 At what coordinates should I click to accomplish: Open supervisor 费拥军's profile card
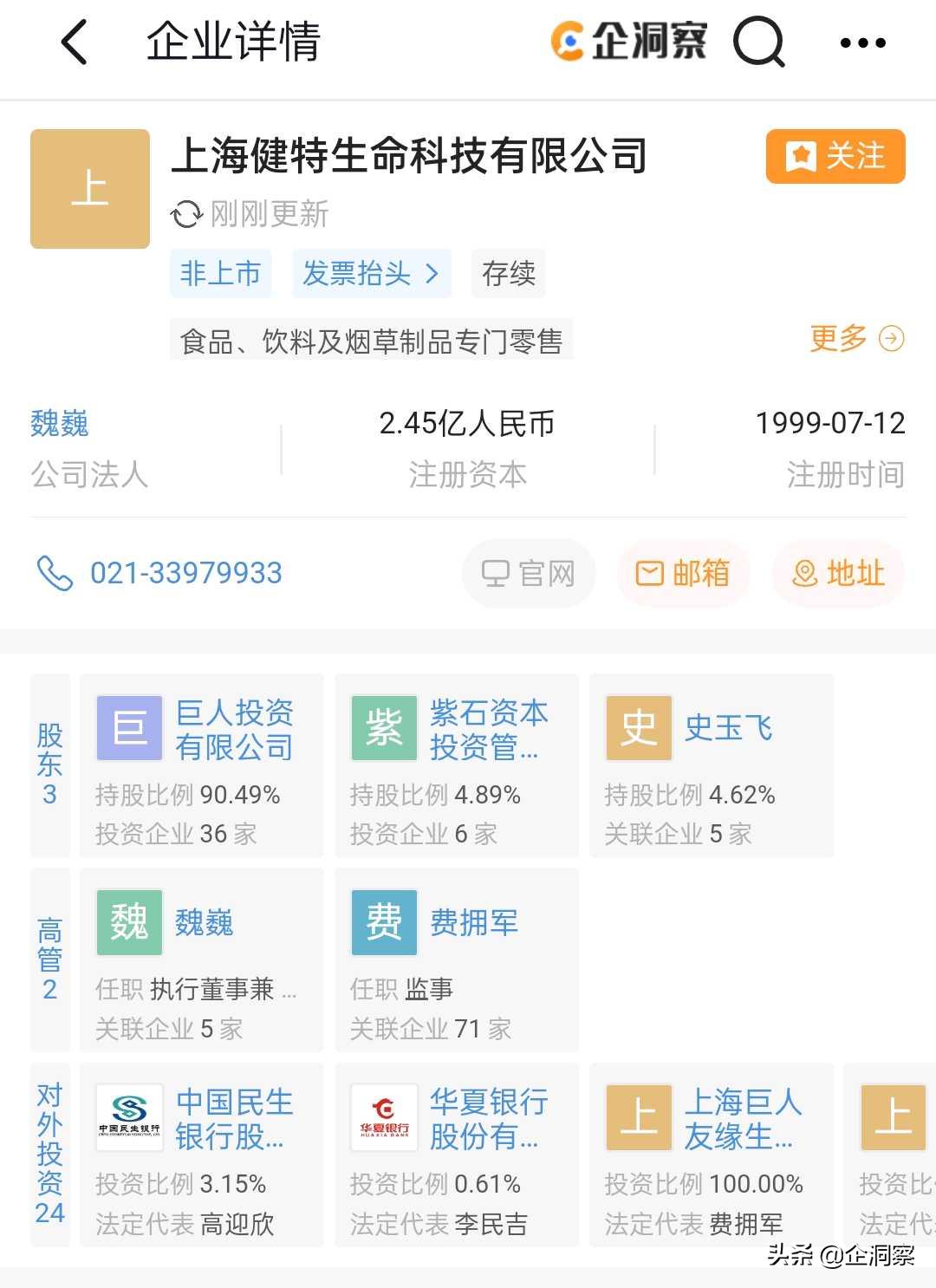[x=383, y=920]
